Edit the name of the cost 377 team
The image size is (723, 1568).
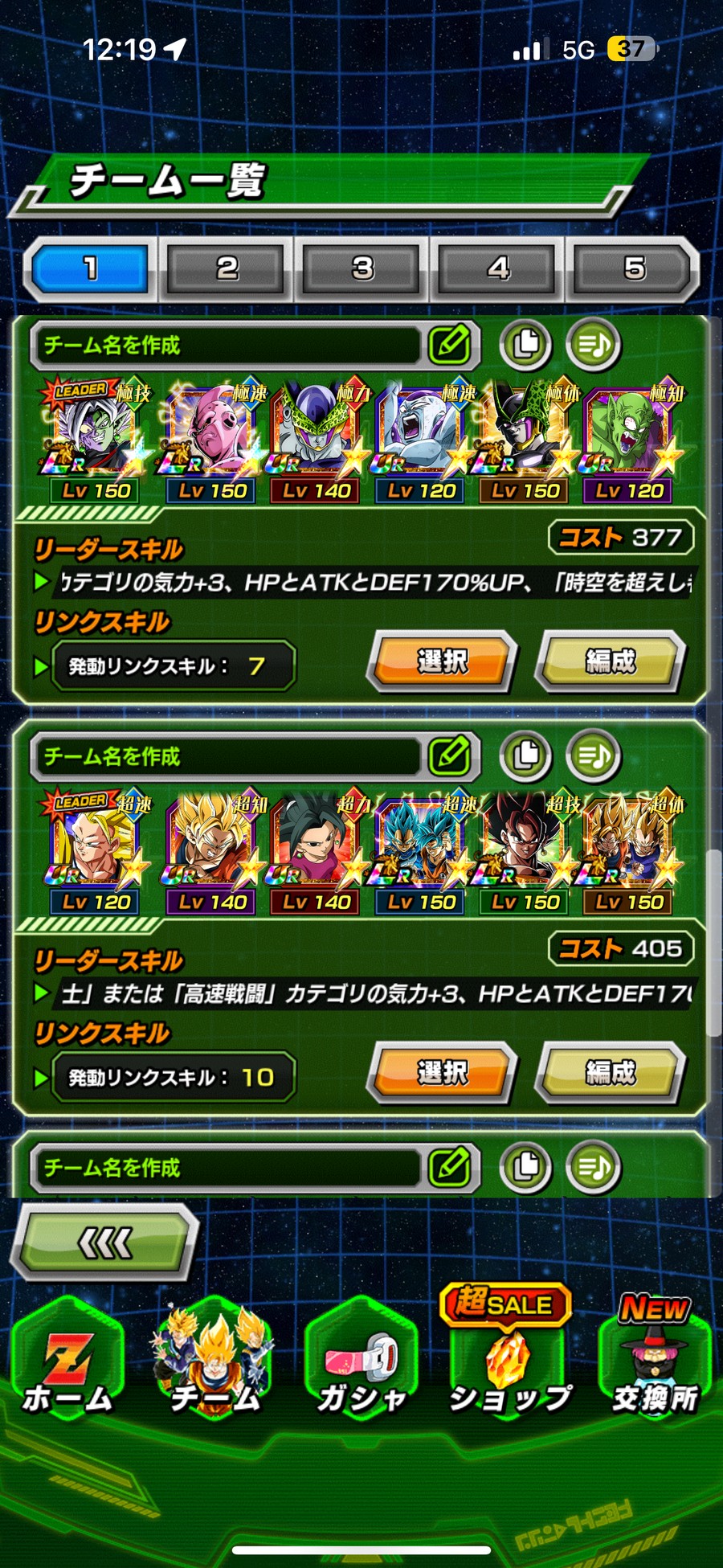(450, 345)
